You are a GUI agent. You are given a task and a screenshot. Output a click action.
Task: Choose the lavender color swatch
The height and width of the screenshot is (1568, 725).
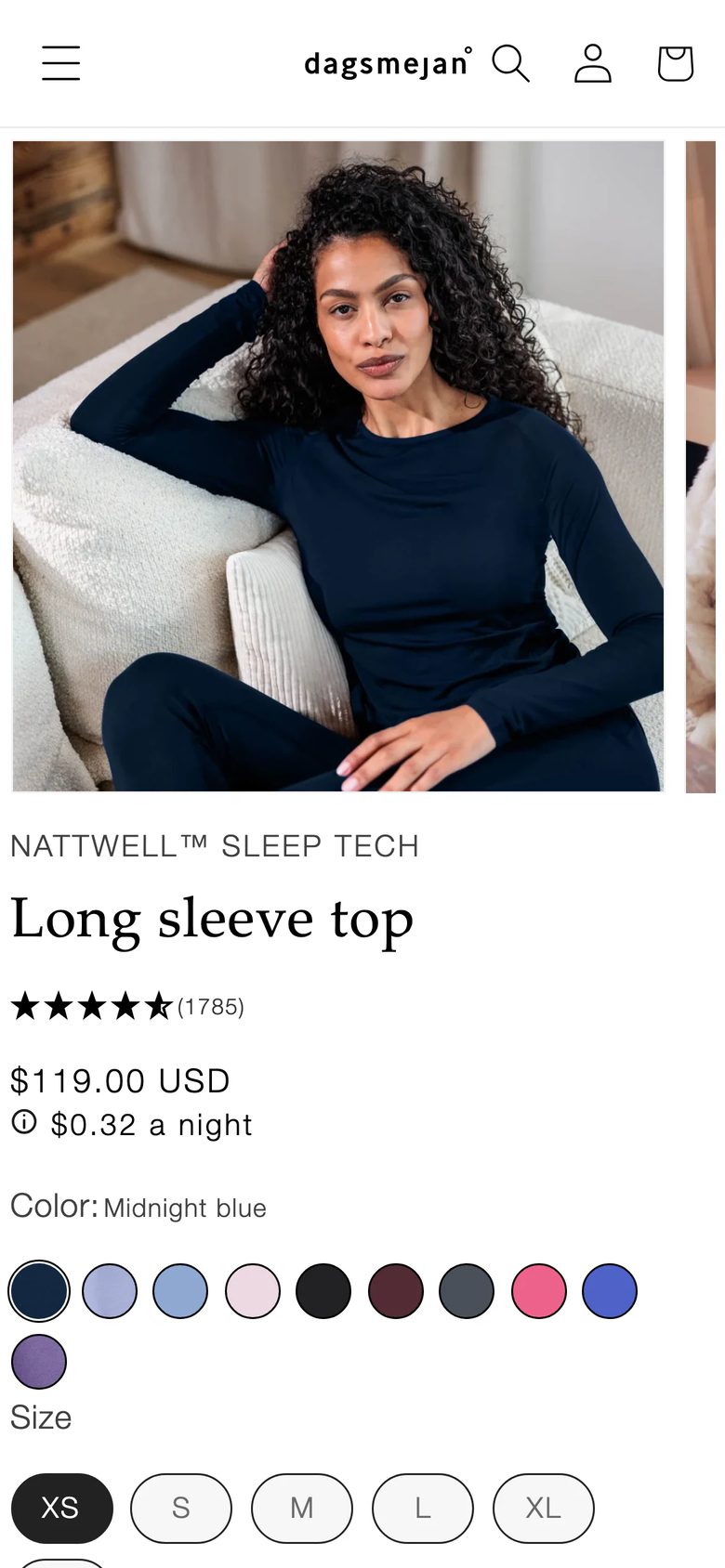click(110, 1291)
